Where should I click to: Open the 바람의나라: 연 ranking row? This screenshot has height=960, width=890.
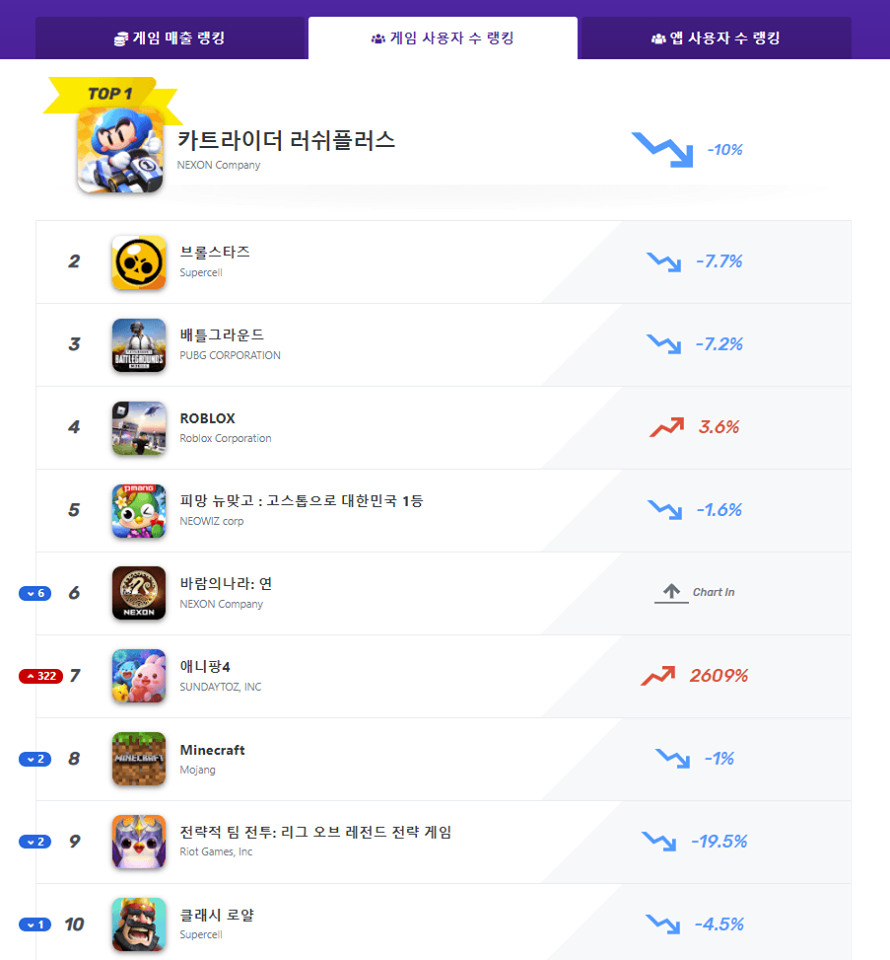(x=443, y=593)
